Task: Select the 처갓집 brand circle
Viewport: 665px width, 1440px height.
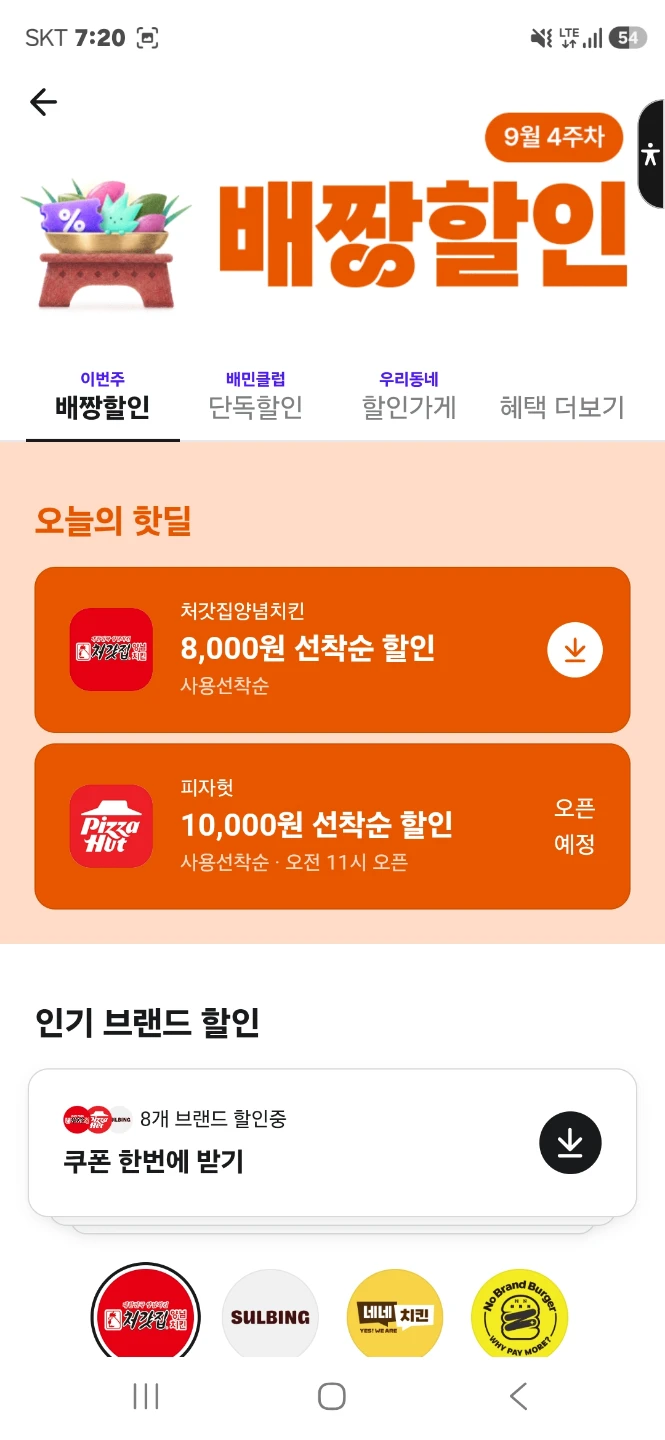Action: [x=146, y=1314]
